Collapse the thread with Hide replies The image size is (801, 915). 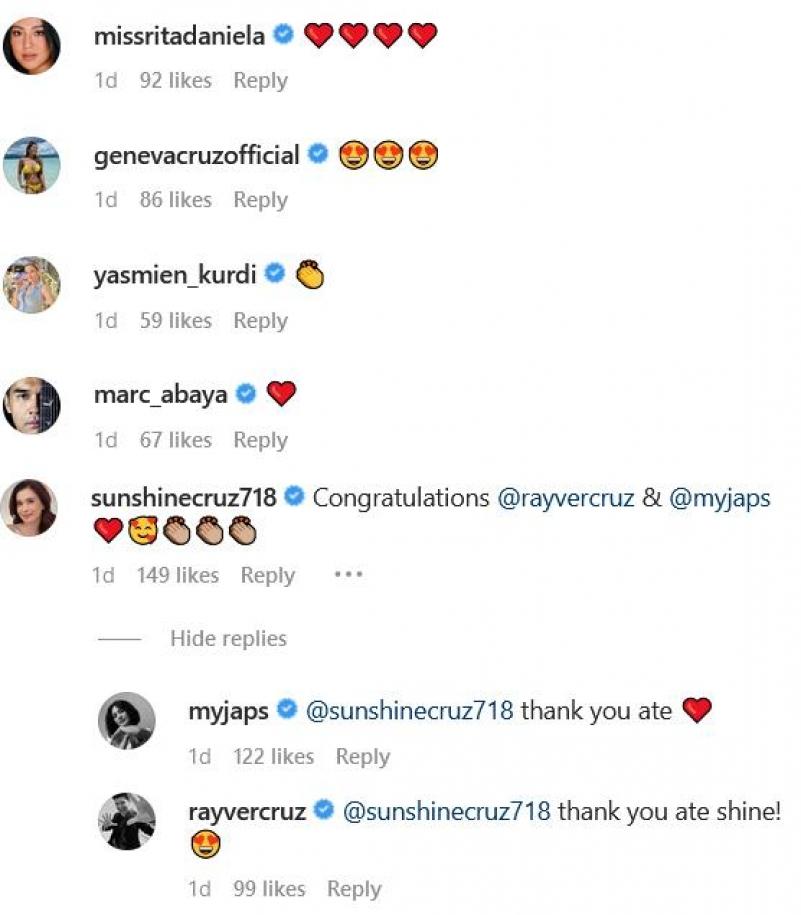(x=228, y=638)
